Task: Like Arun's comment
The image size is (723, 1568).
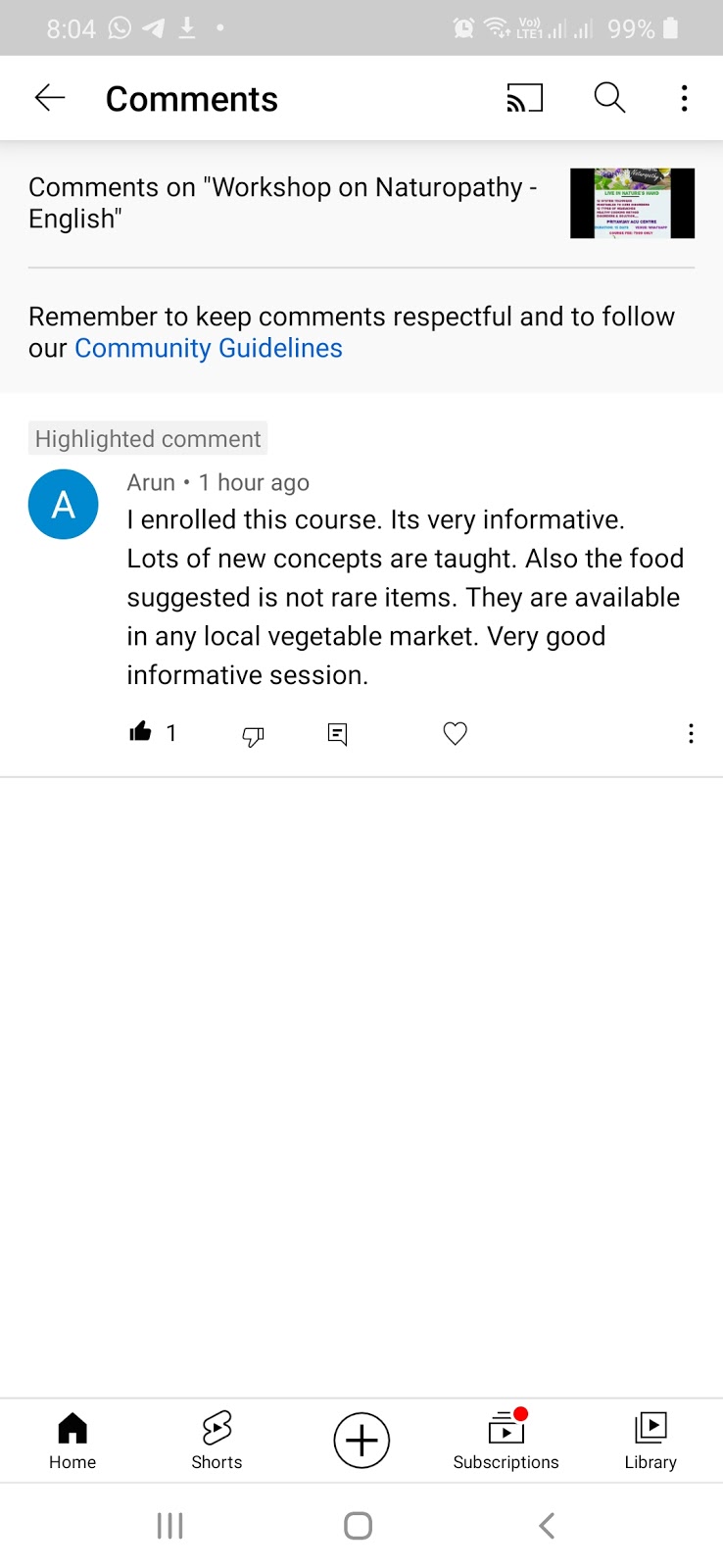Action: click(x=141, y=732)
